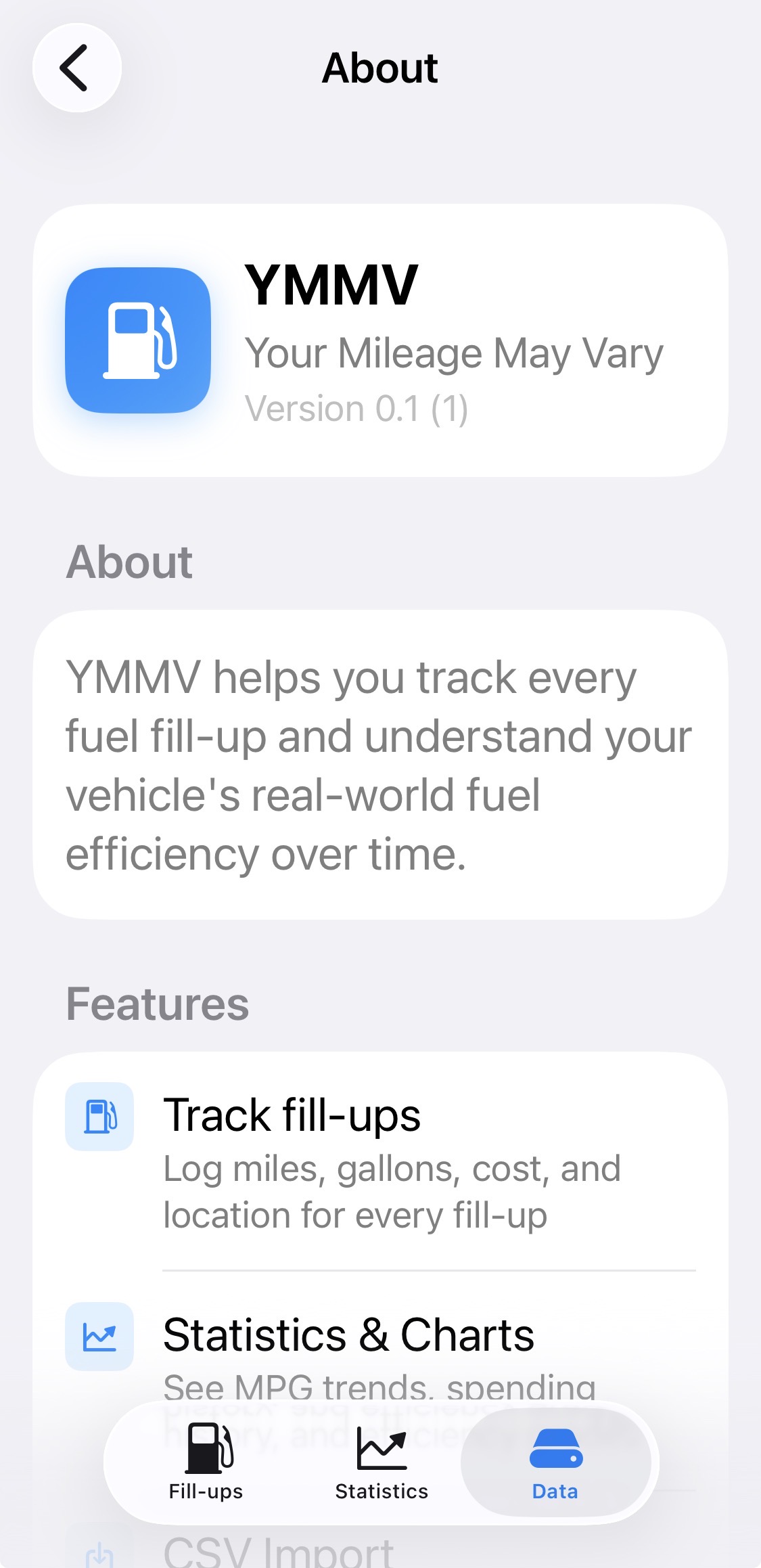Tap the Your Mileage May Vary subtitle

(x=455, y=353)
